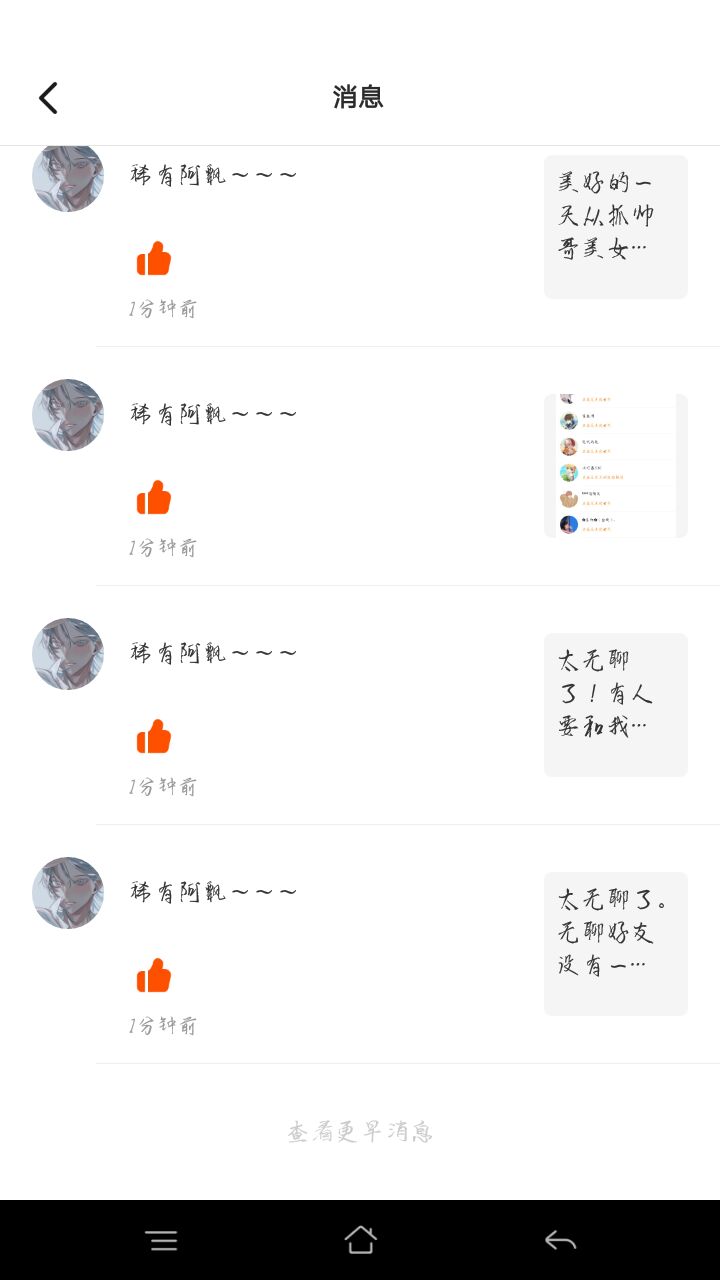Go back from the 消息 page

pyautogui.click(x=48, y=98)
